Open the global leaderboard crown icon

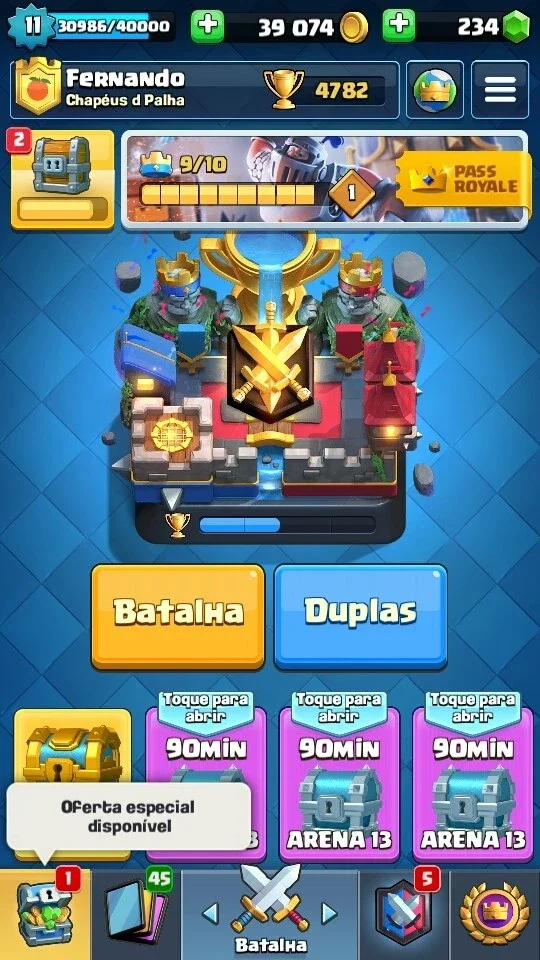(435, 89)
